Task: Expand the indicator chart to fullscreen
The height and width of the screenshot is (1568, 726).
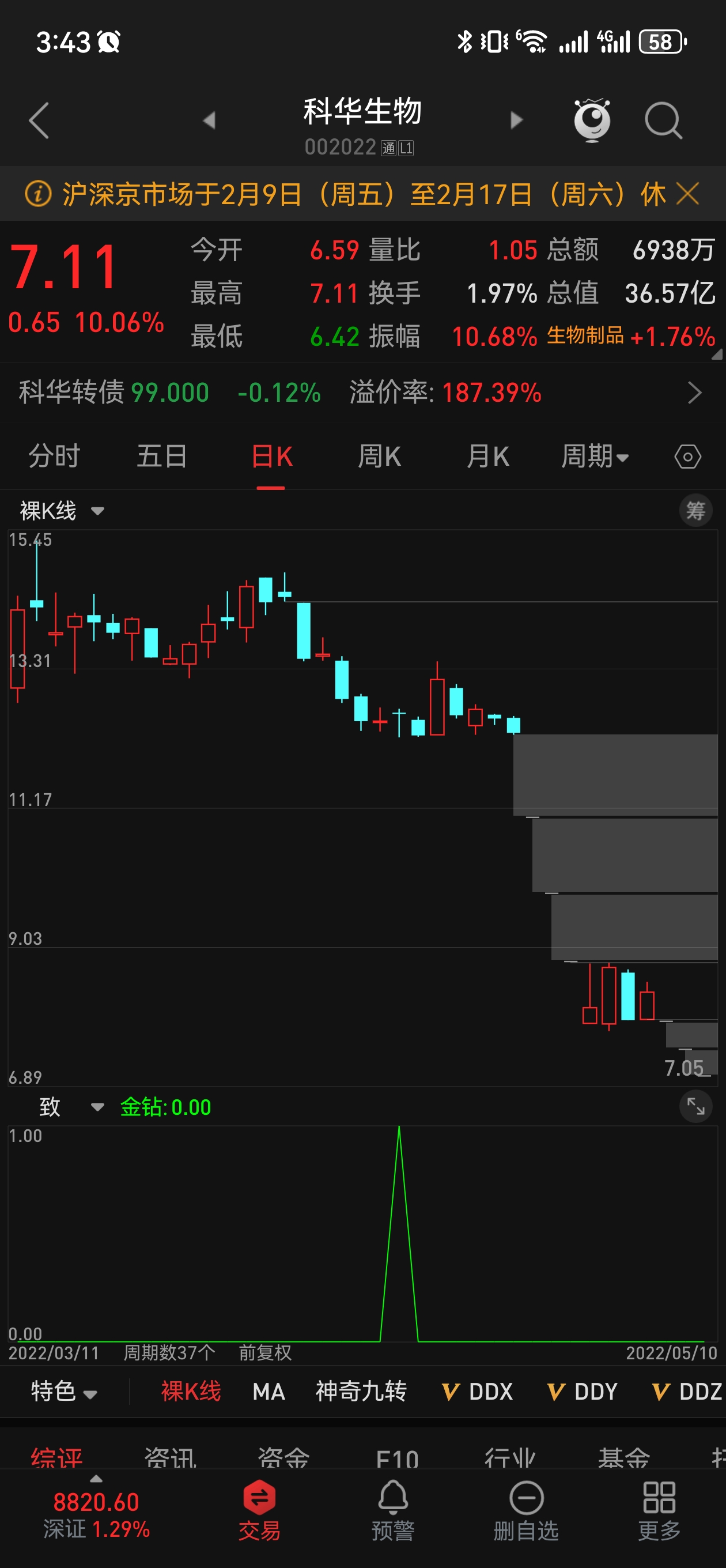Action: (x=695, y=1106)
